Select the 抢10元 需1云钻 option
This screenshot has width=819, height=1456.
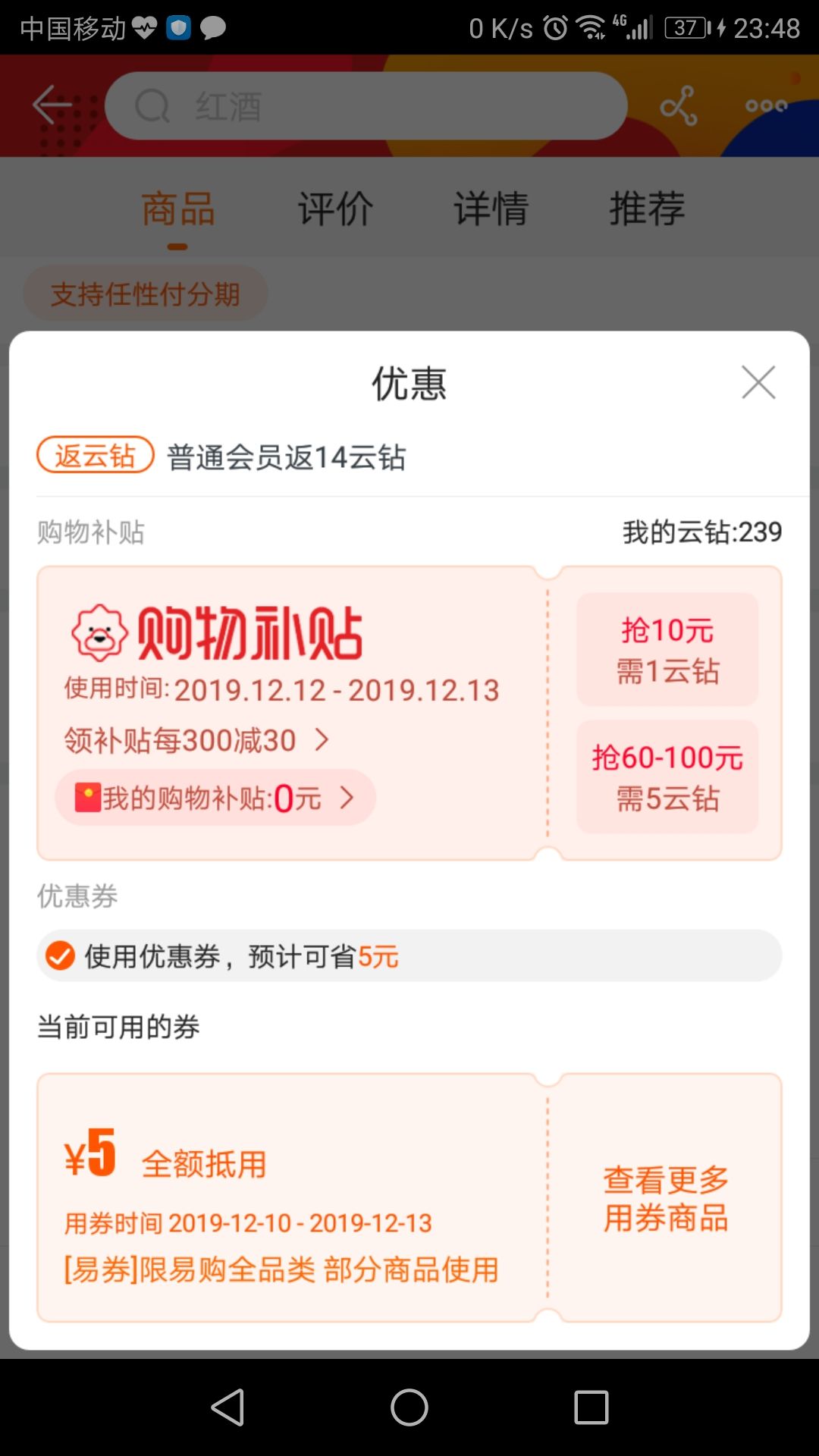666,648
